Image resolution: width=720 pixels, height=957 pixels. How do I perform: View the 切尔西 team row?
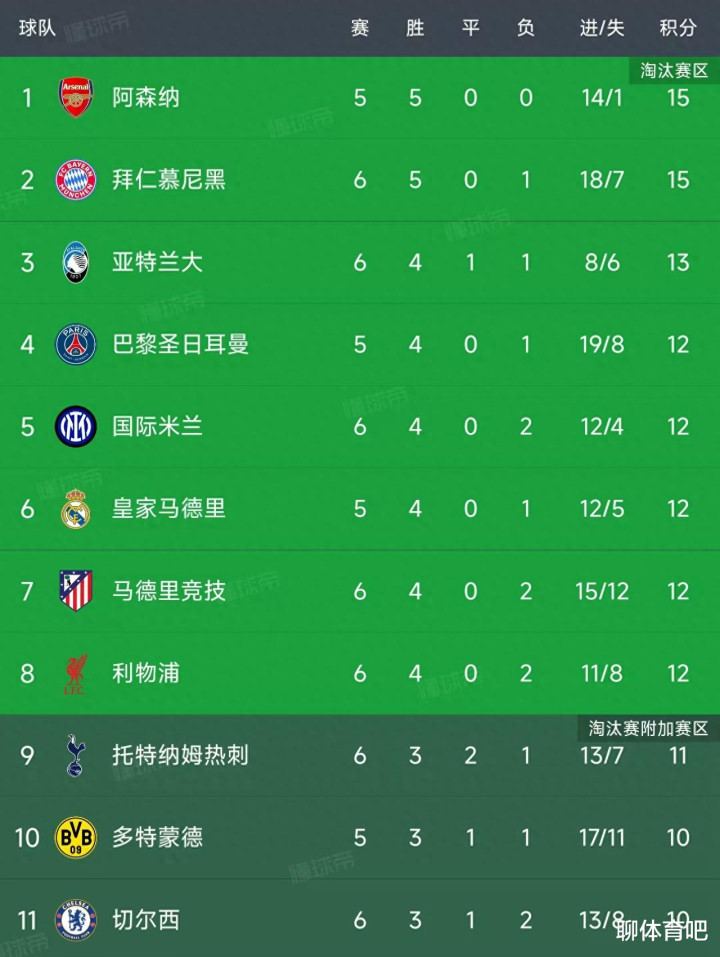coord(360,919)
